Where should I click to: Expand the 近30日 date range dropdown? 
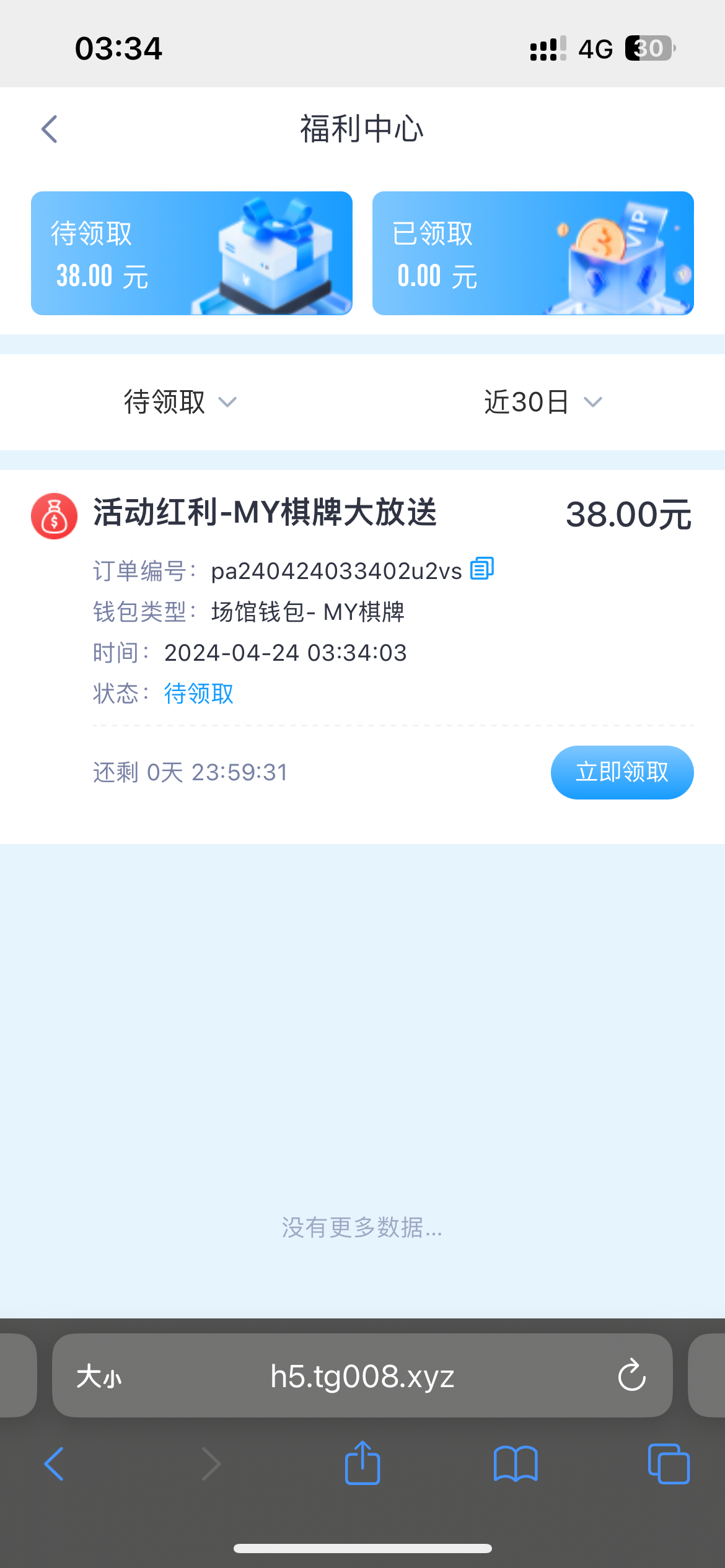[x=542, y=403]
